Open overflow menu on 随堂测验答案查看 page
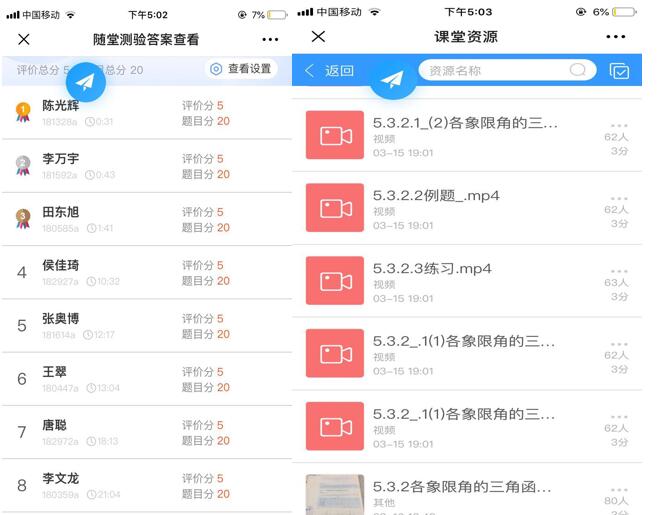The image size is (669, 515). [x=270, y=40]
